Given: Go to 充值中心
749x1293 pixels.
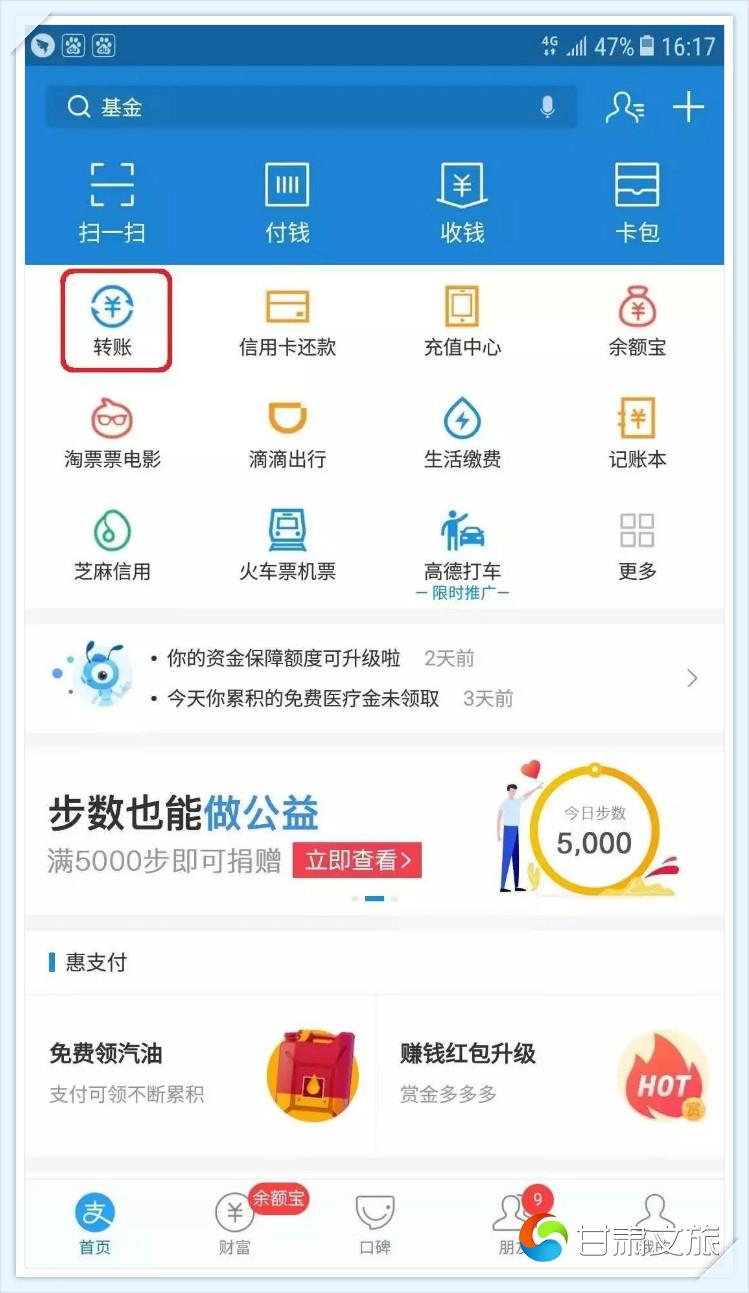Looking at the screenshot, I should (x=462, y=320).
